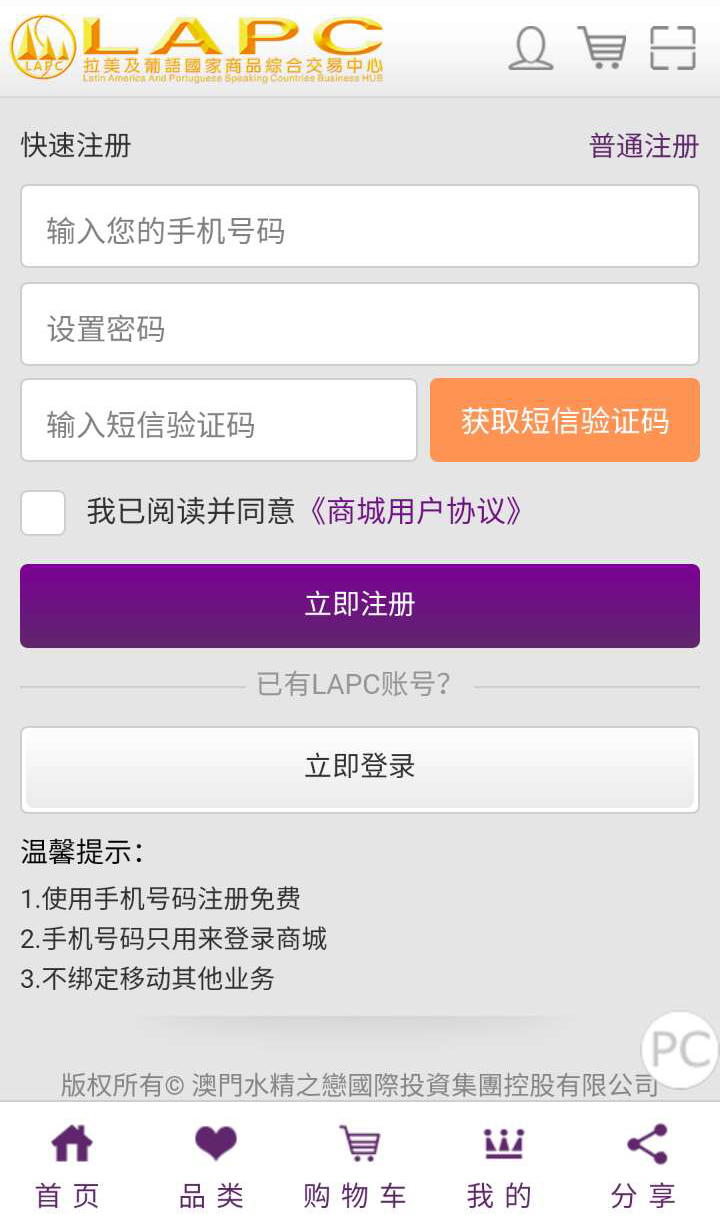720x1230 pixels.
Task: Open the 《商城用户协议》 (user agreement) link
Action: [414, 512]
